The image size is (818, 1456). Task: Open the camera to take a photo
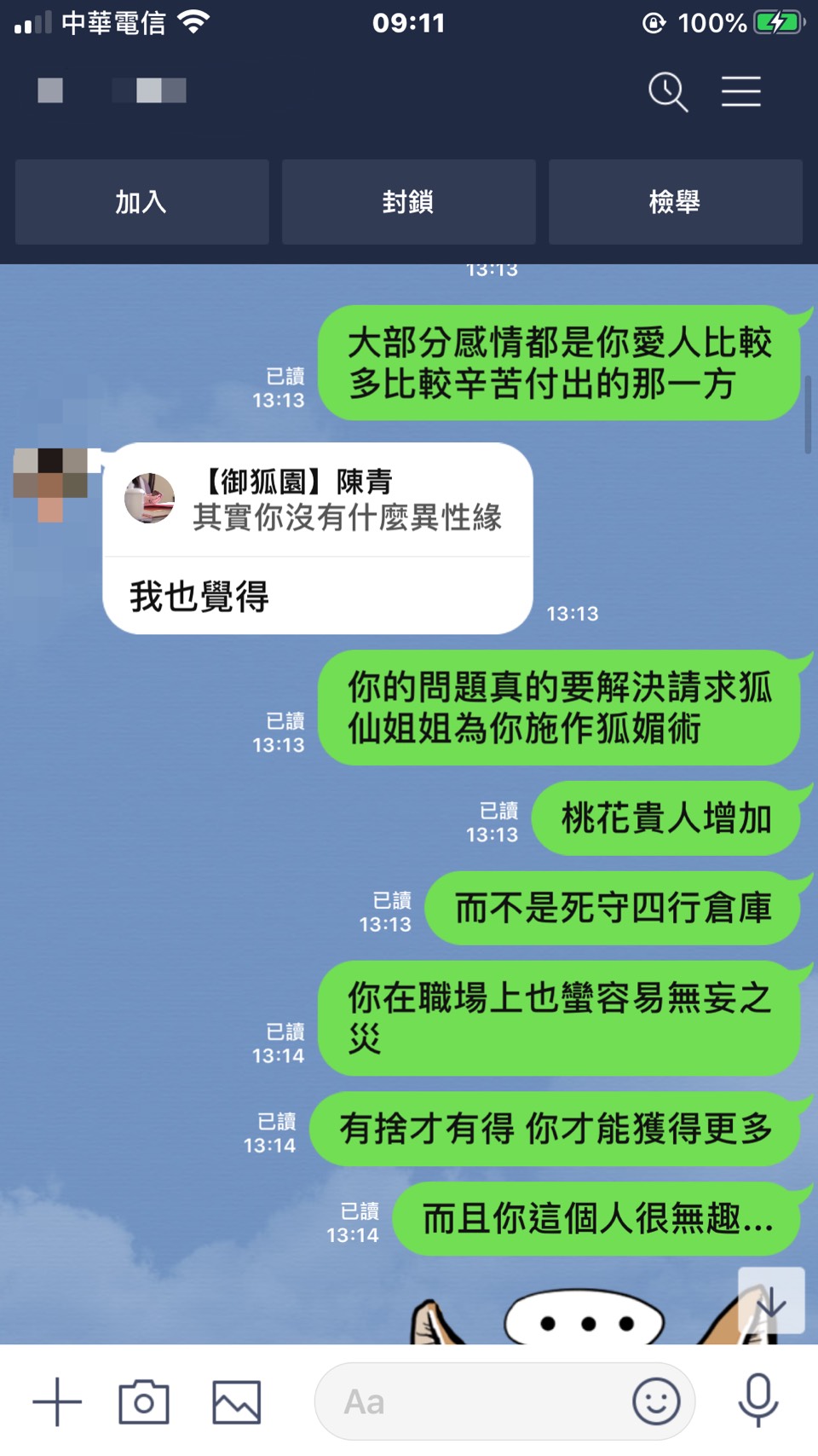point(144,1401)
